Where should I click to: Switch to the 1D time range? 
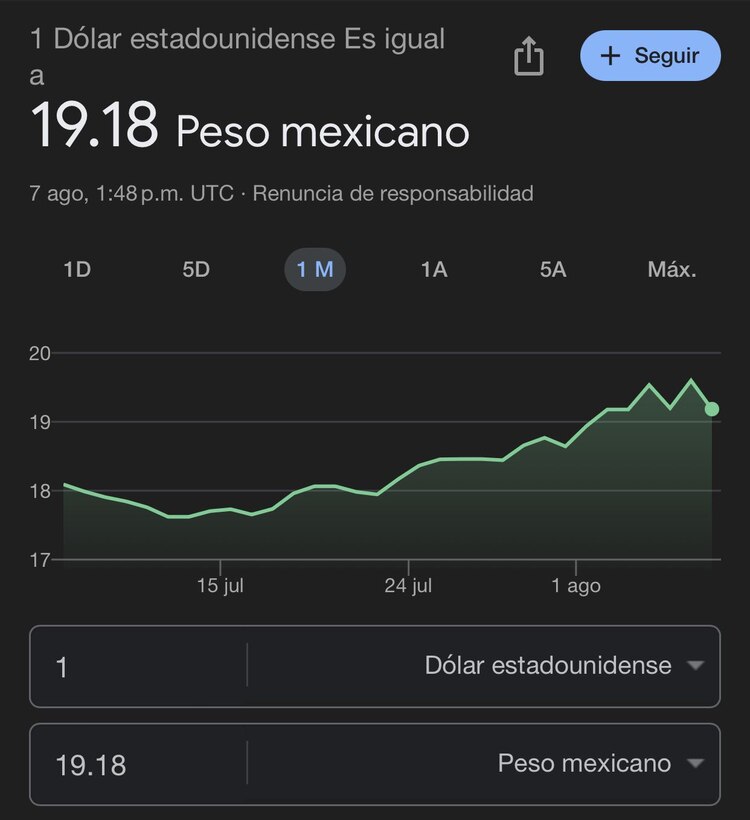(77, 269)
